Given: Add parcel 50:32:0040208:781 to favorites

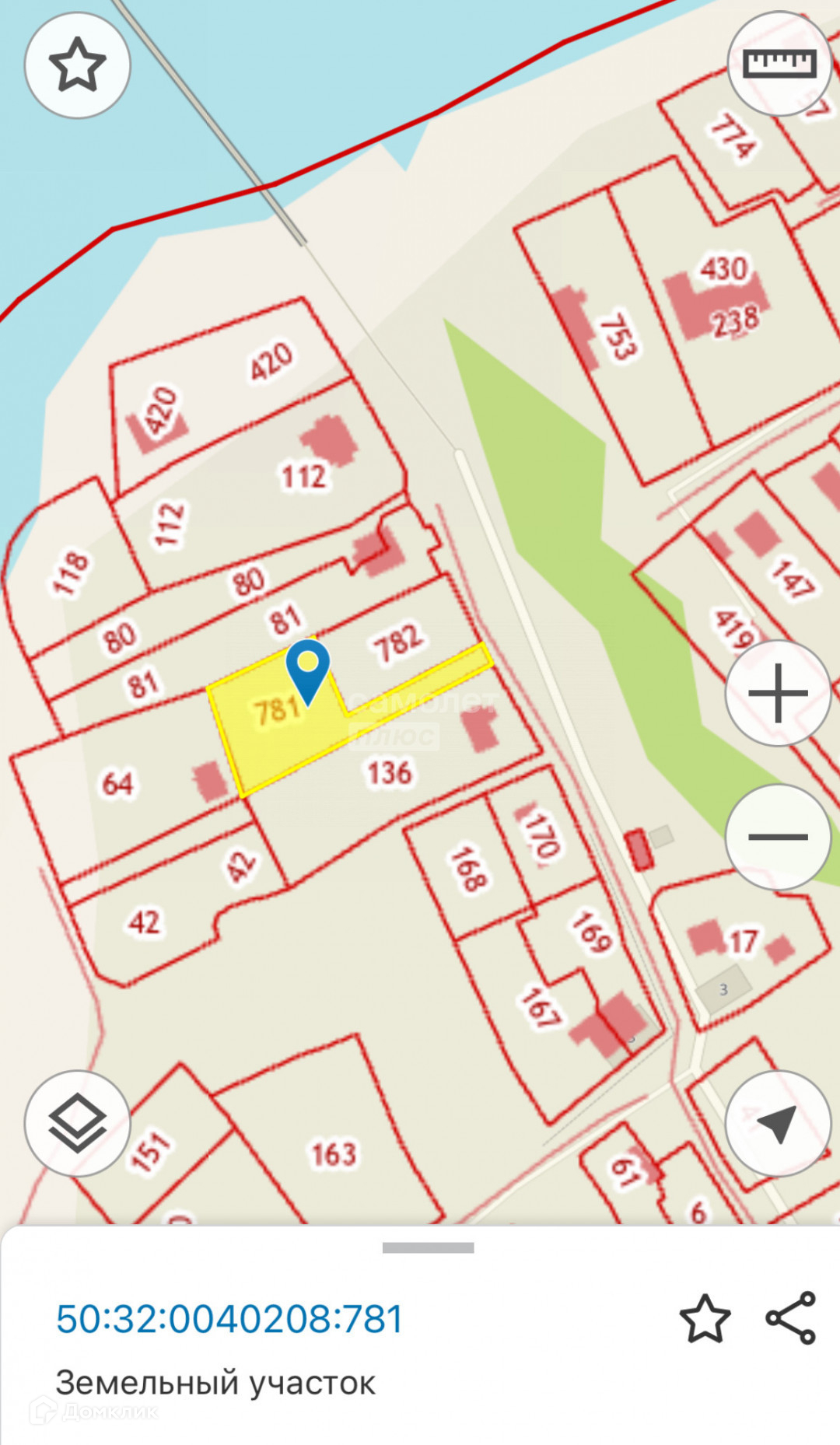Looking at the screenshot, I should (x=705, y=1319).
